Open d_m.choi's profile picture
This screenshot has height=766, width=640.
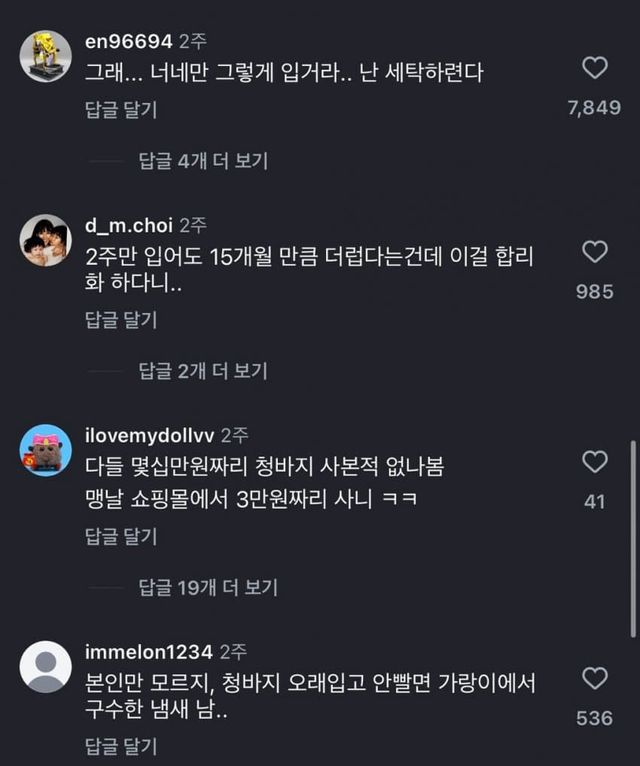[x=46, y=240]
